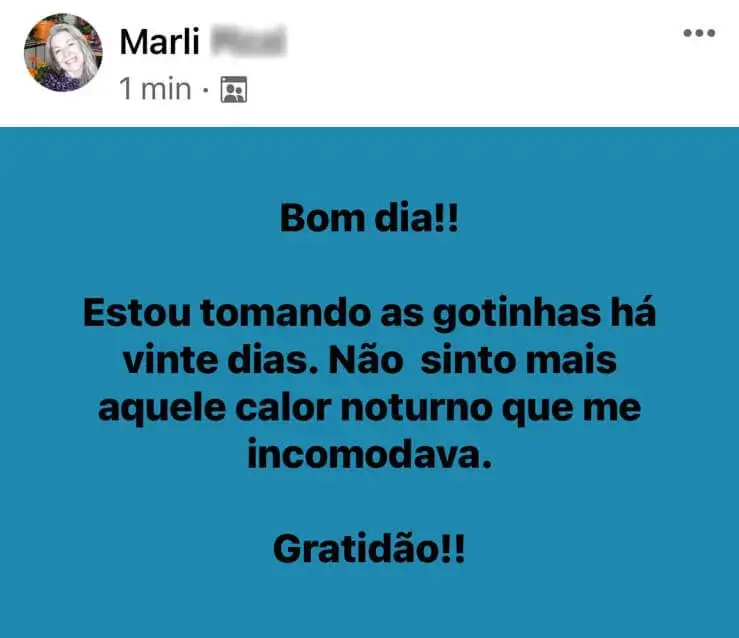Open the post's three-dot overflow menu
739x638 pixels.
(x=699, y=34)
